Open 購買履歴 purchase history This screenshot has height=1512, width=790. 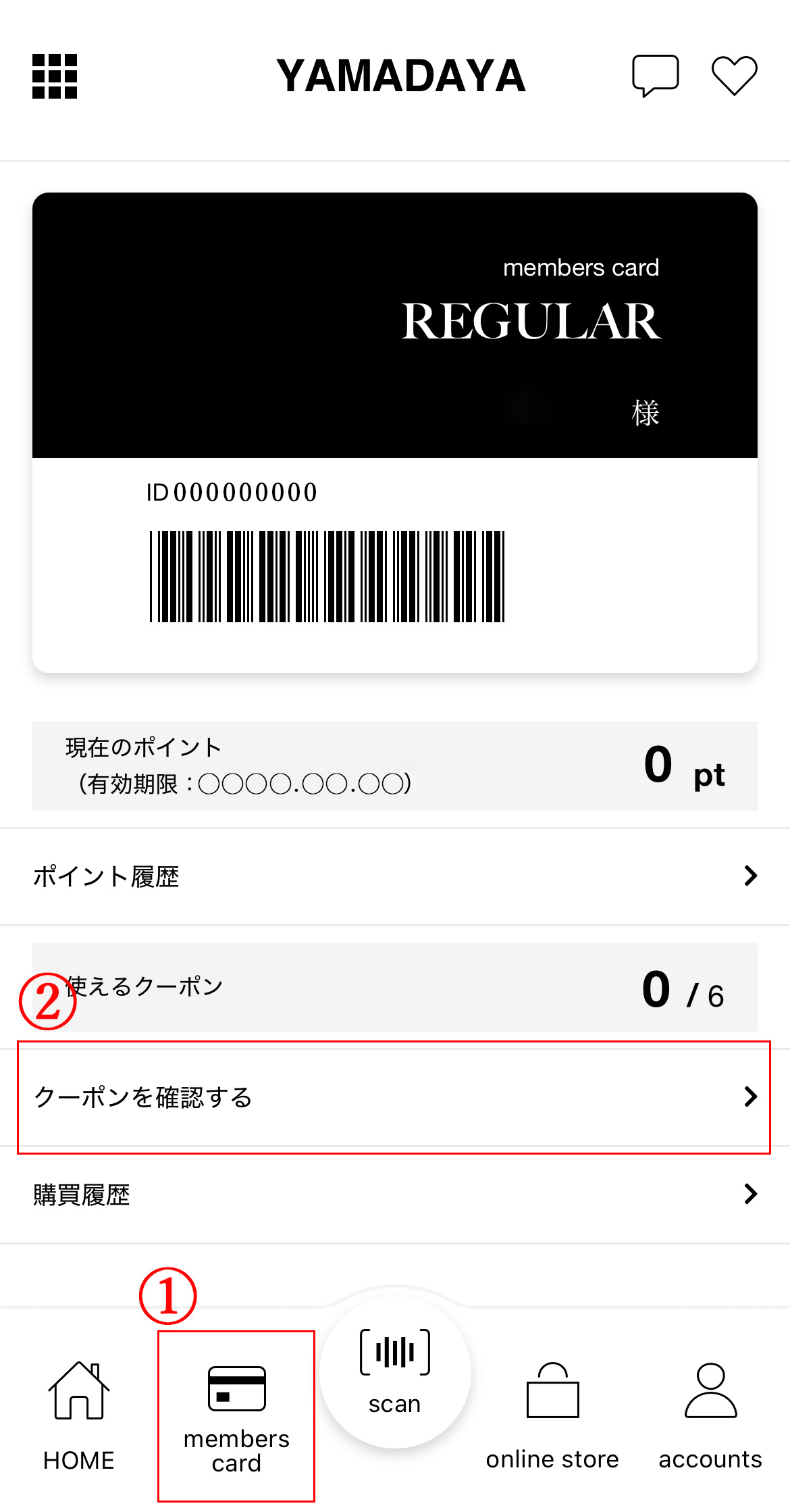coord(395,1194)
